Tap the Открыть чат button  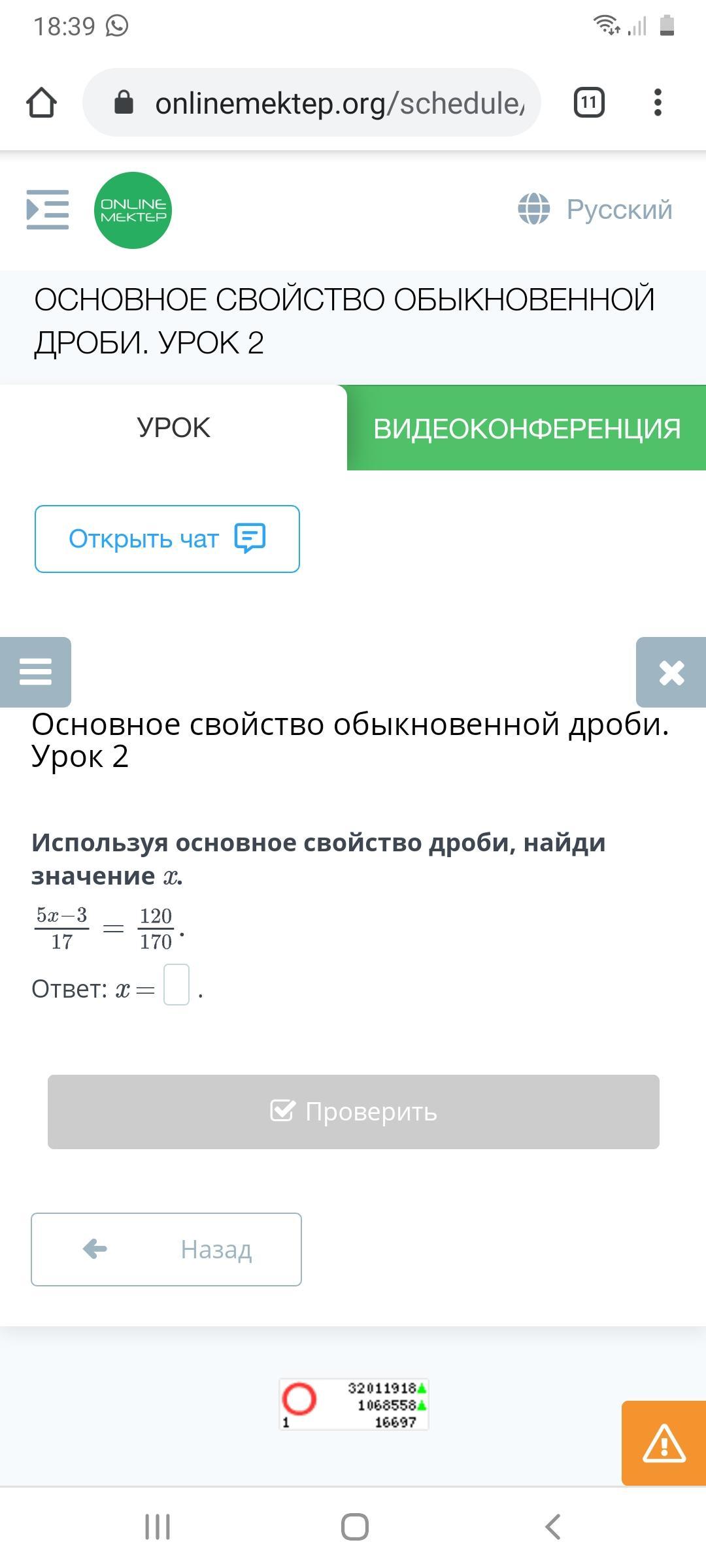point(167,539)
